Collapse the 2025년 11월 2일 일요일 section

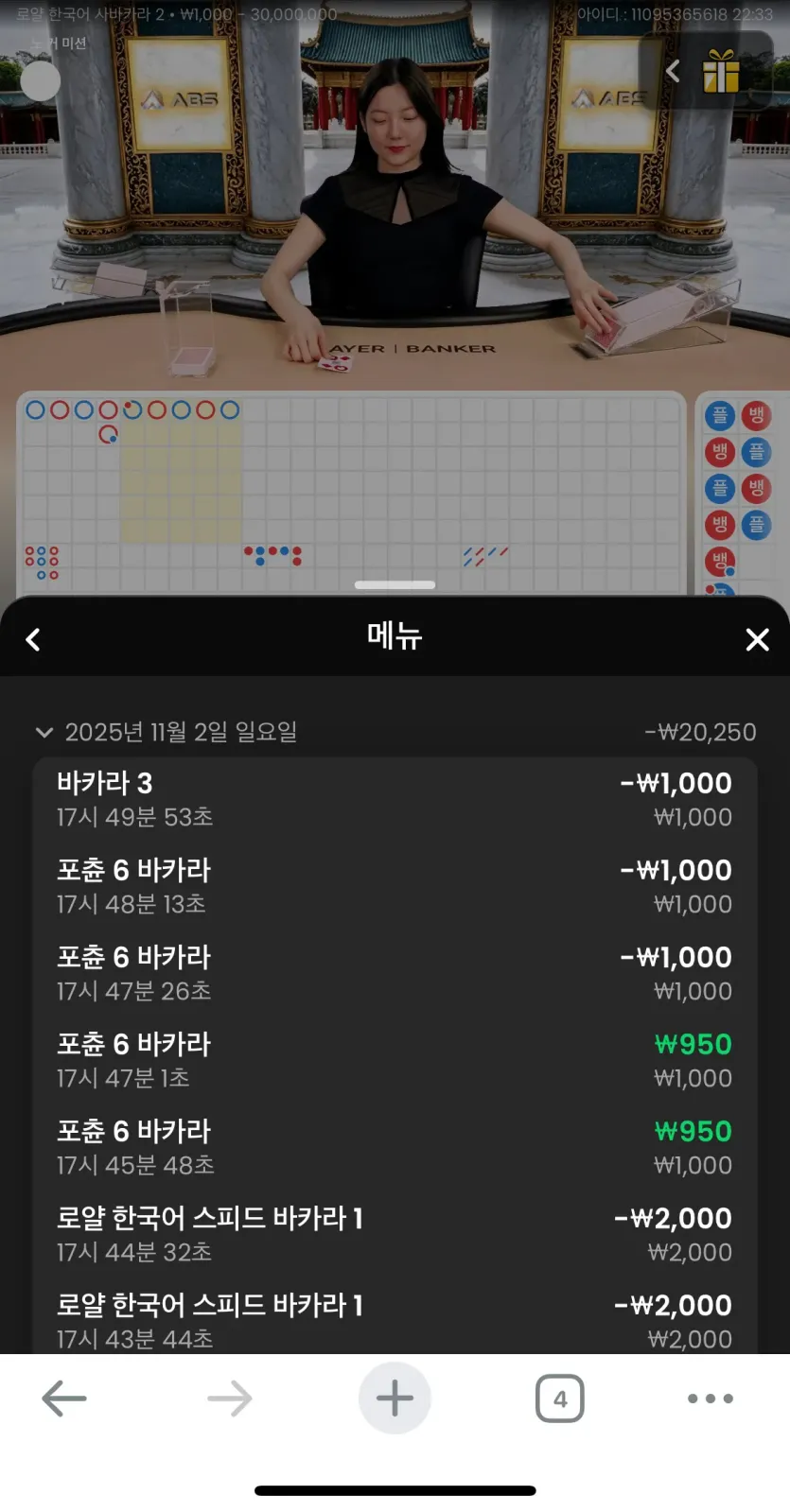[44, 732]
